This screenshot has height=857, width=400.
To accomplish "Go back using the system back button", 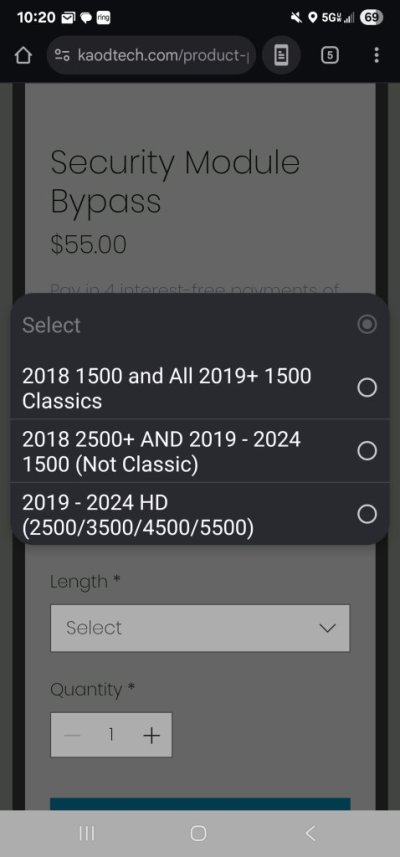I will (x=310, y=833).
